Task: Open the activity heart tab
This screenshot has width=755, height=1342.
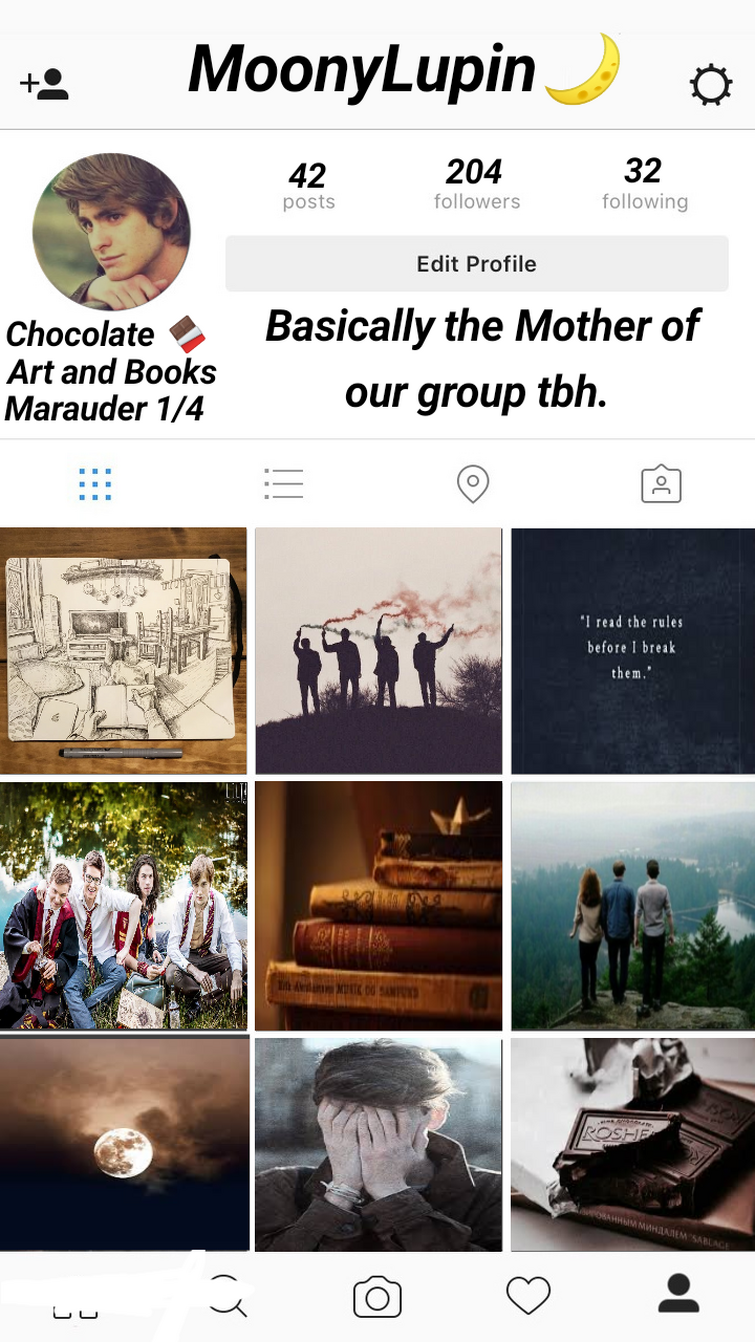Action: (528, 1296)
